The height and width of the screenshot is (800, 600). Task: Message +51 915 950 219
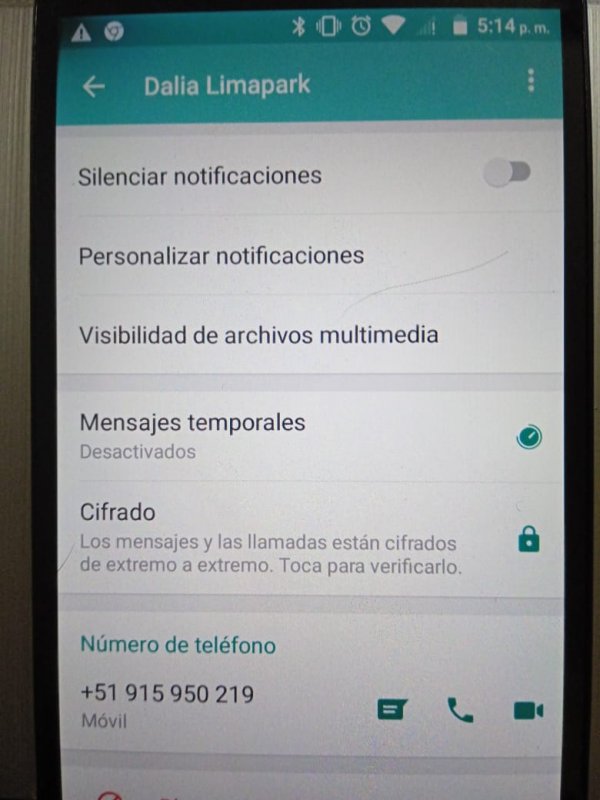coord(392,710)
